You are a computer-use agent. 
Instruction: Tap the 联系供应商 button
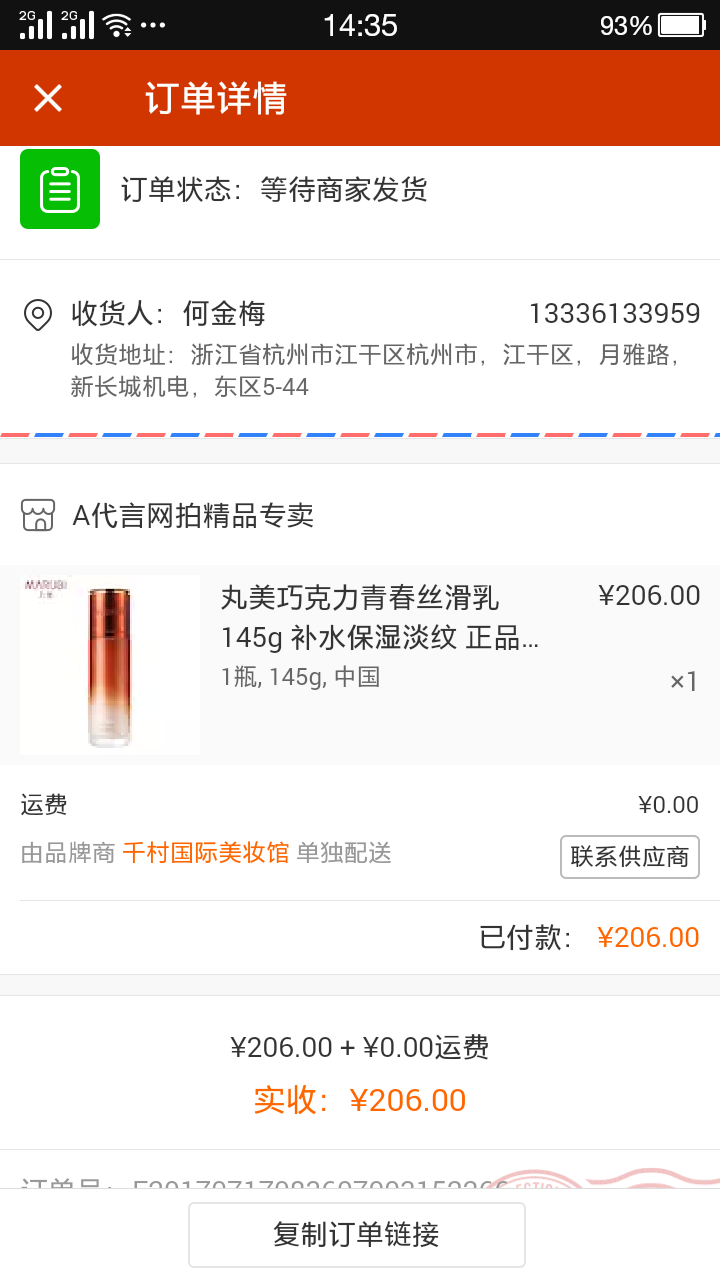(629, 857)
